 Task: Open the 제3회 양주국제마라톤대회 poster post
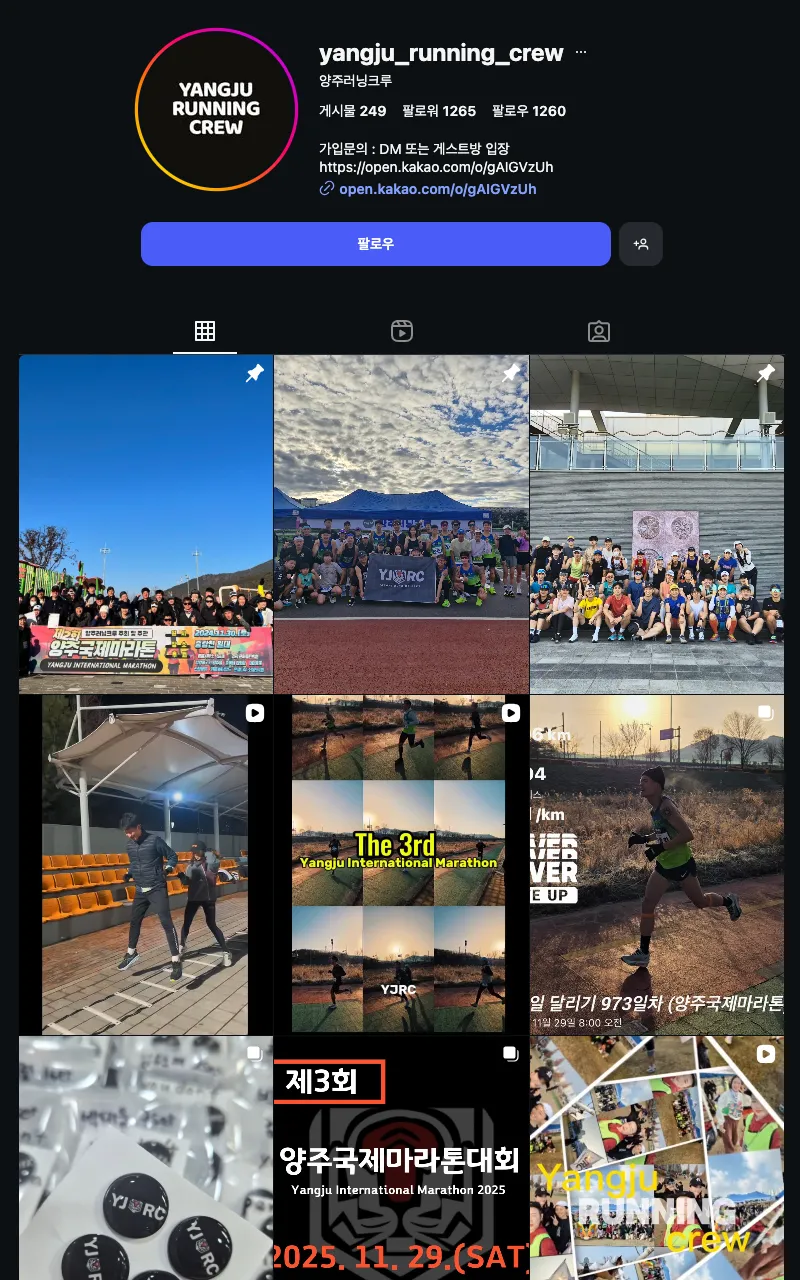(x=401, y=1160)
